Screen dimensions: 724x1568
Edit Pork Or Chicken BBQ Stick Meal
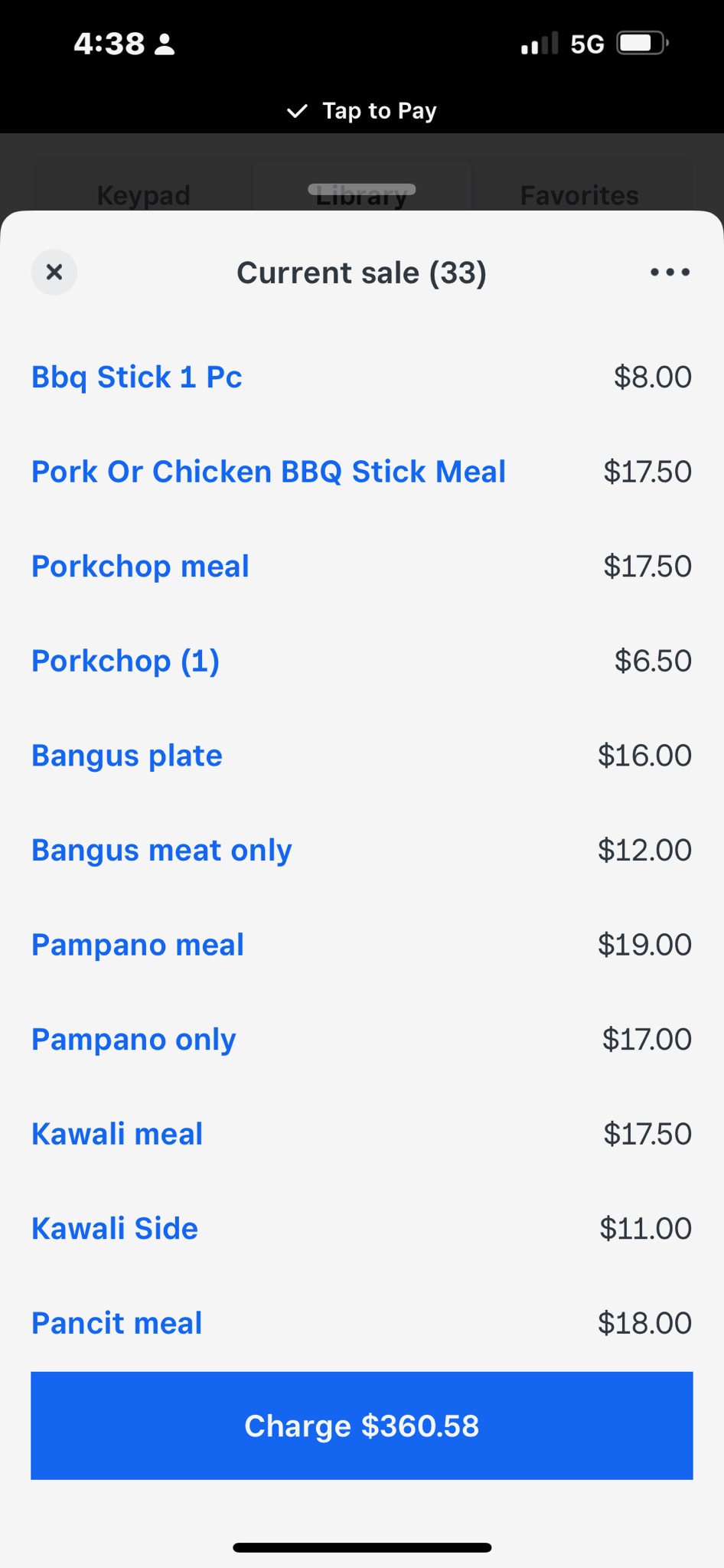(x=362, y=472)
